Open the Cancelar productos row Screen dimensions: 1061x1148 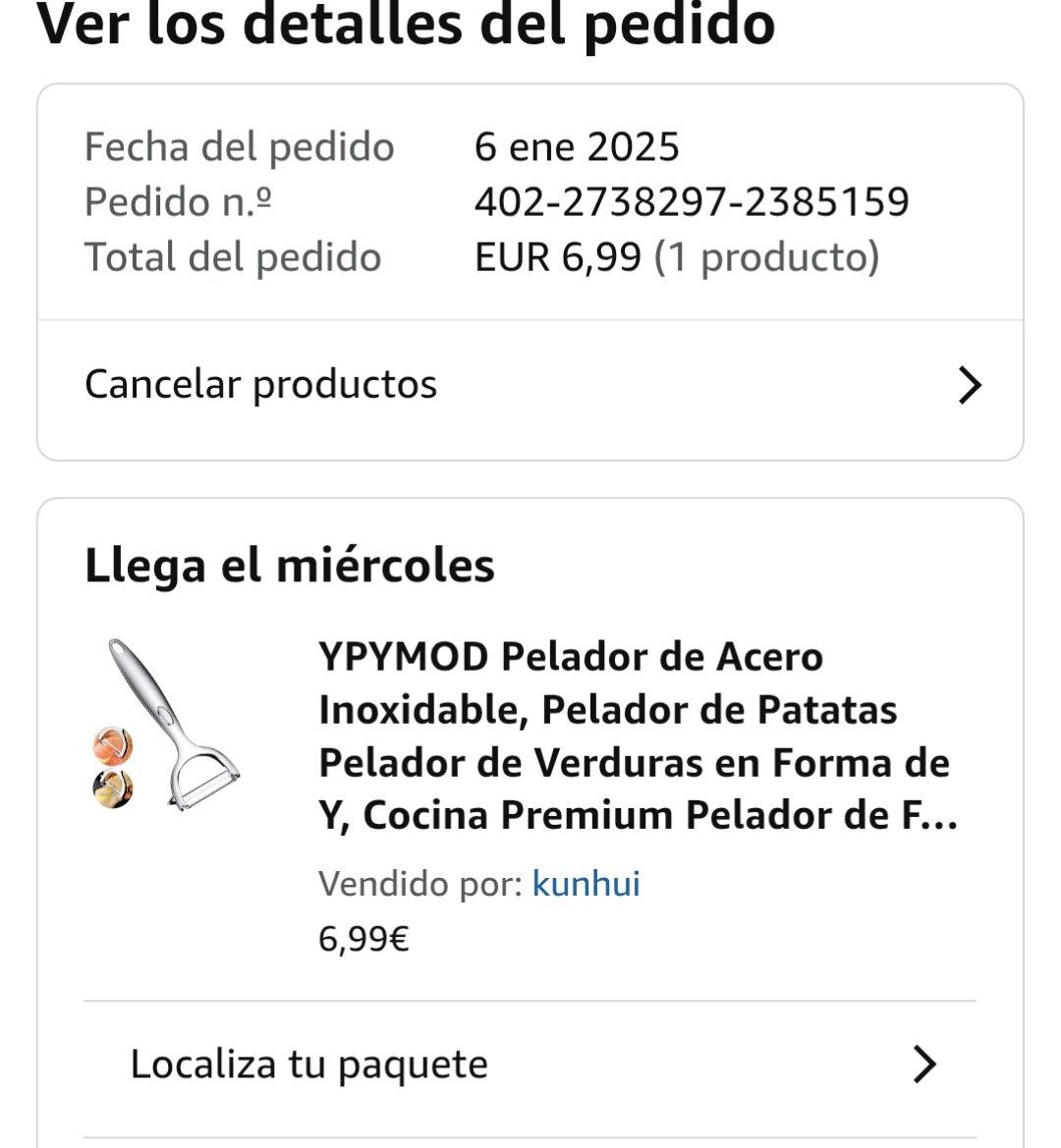click(x=530, y=385)
